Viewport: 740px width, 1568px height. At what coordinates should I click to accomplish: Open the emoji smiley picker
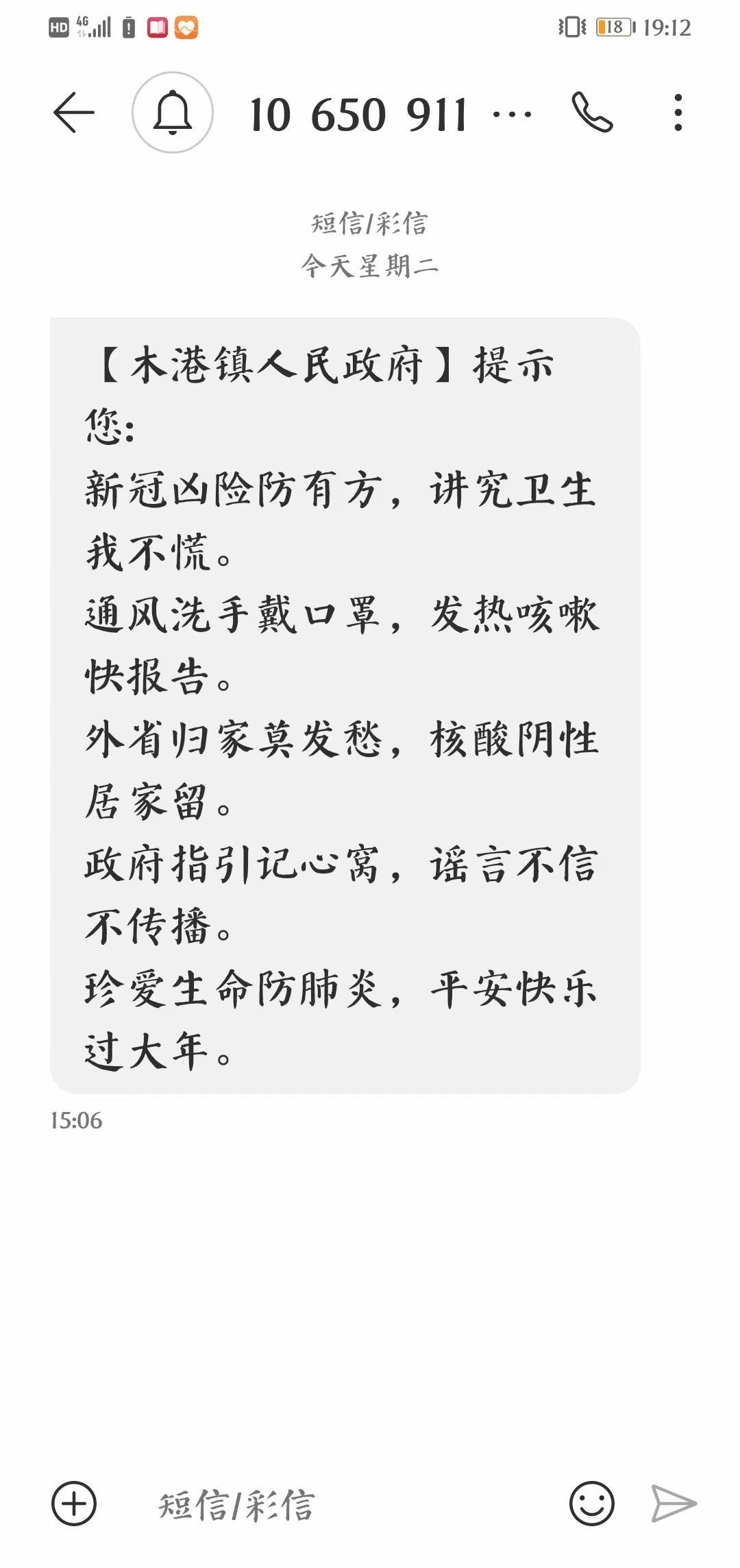tap(591, 1504)
